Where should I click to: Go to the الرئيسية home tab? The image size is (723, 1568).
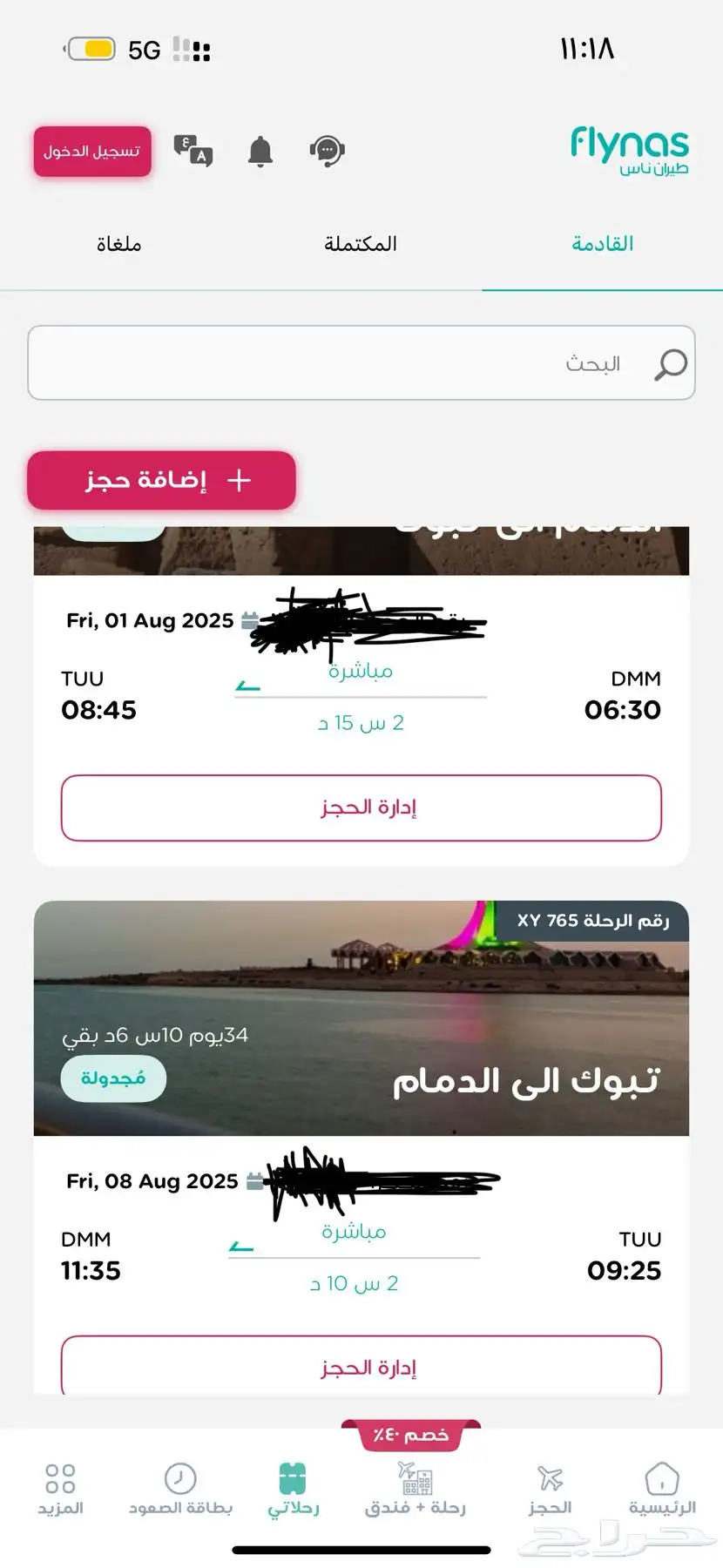click(x=662, y=1488)
